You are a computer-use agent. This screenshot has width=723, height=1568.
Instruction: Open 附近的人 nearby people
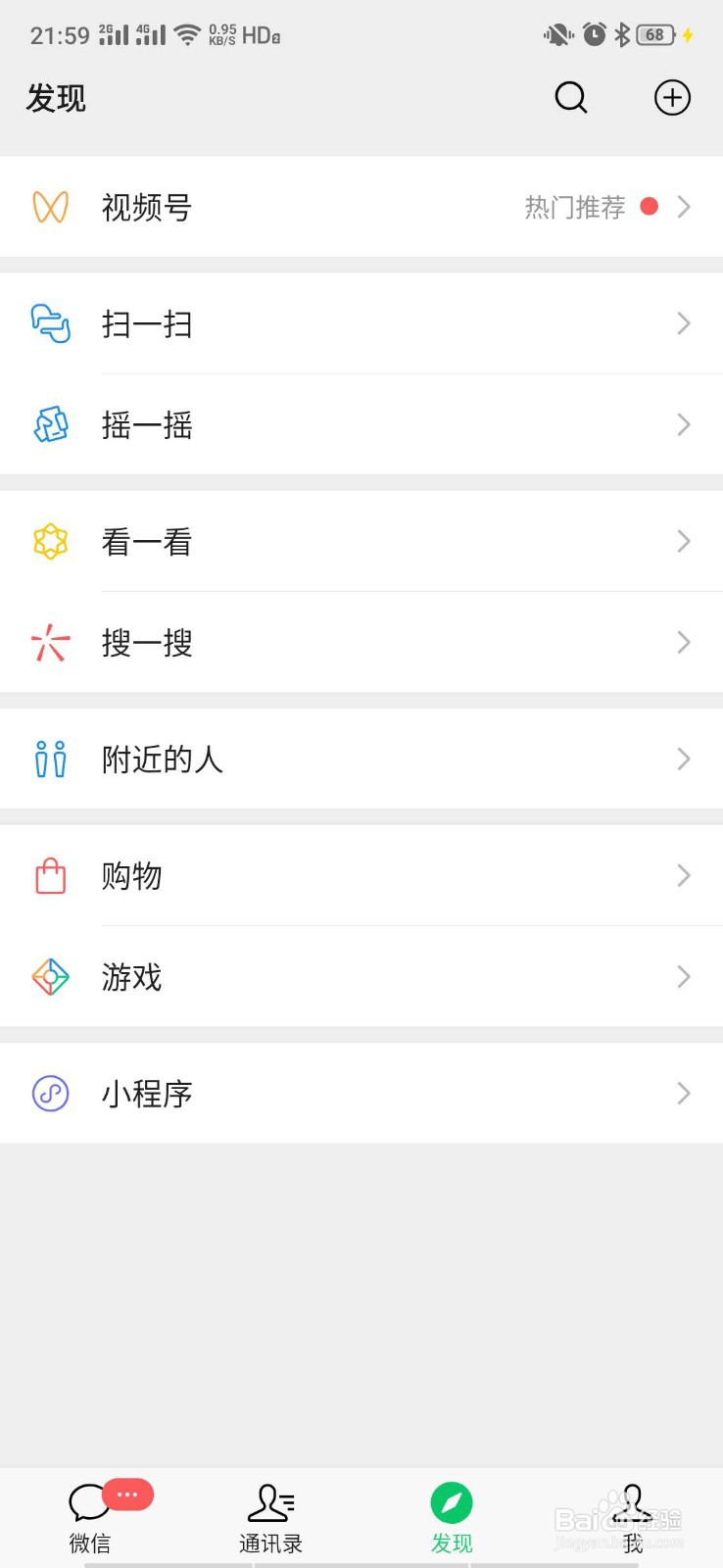tap(361, 759)
